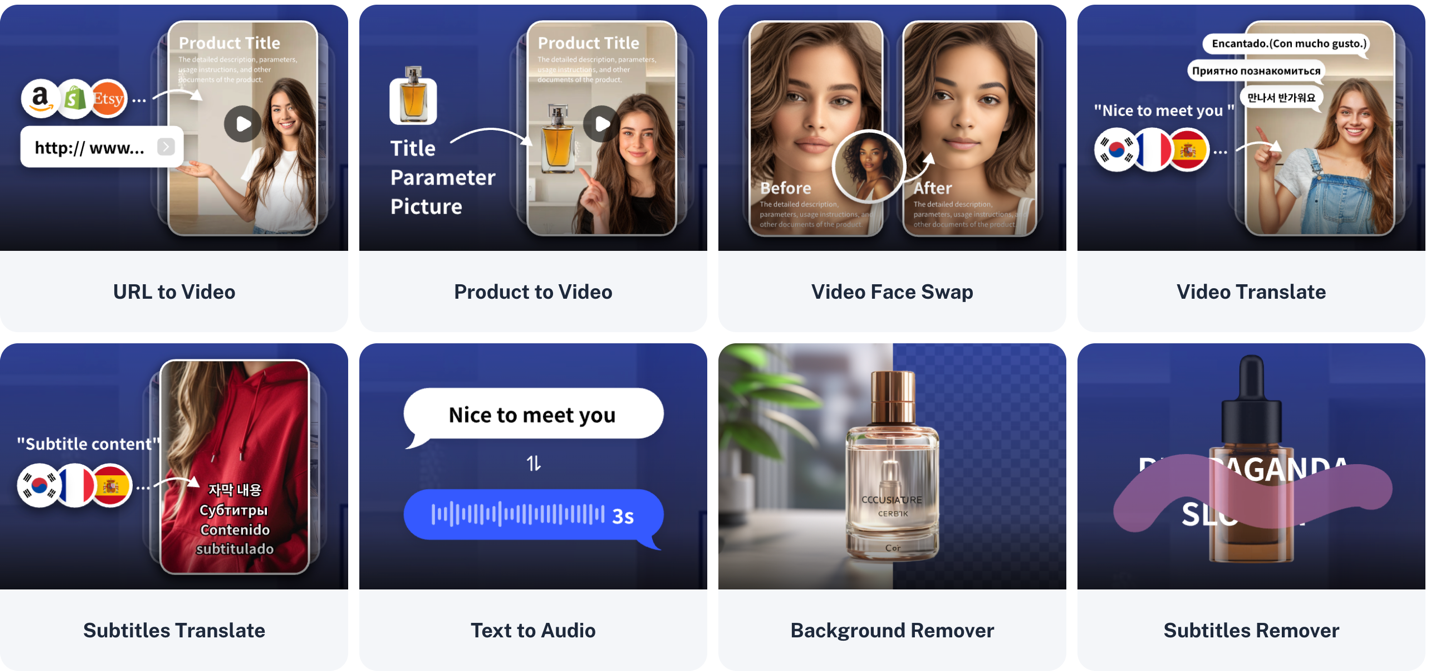Select the Product to Video card
The image size is (1429, 671).
coord(533,291)
